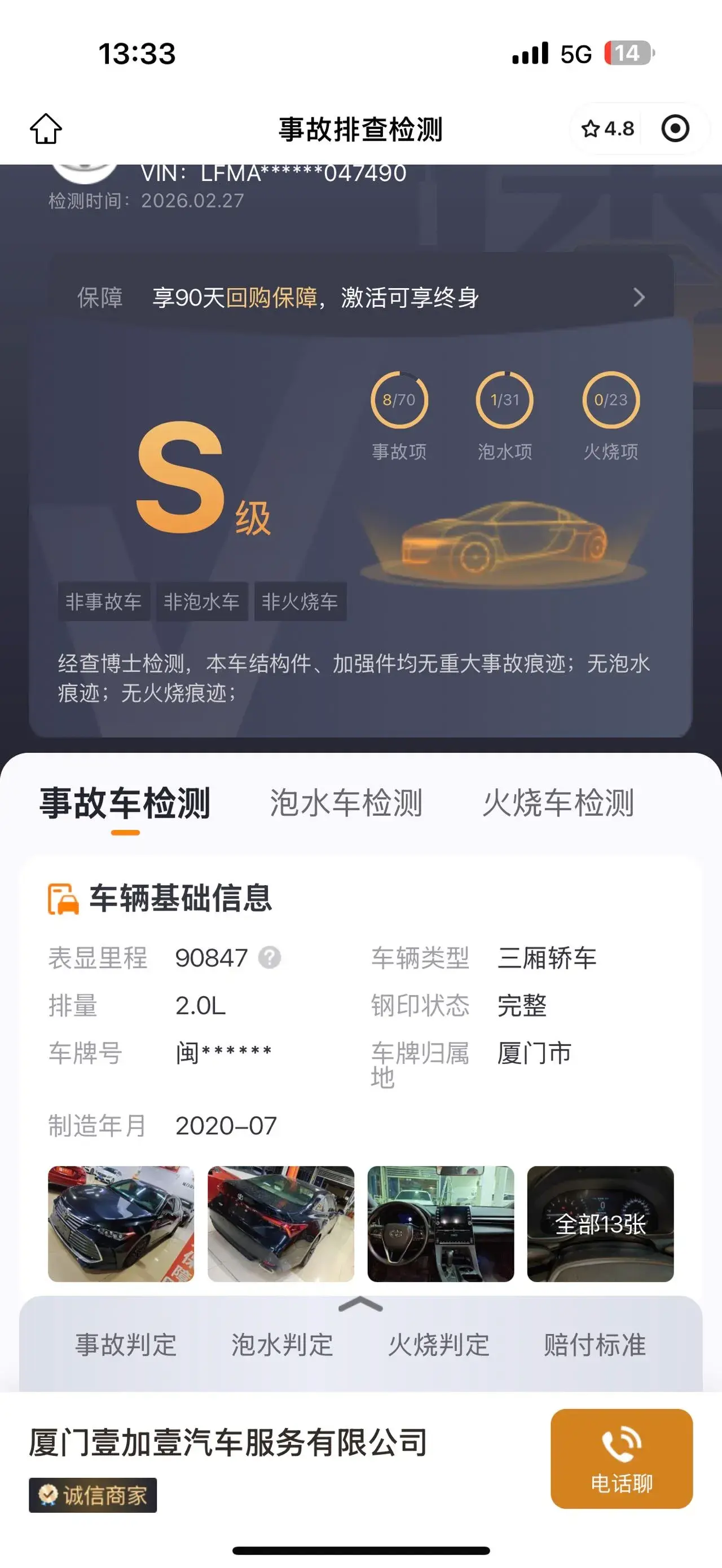Open the 90天回购保障 banner
The width and height of the screenshot is (722, 1568).
[360, 298]
